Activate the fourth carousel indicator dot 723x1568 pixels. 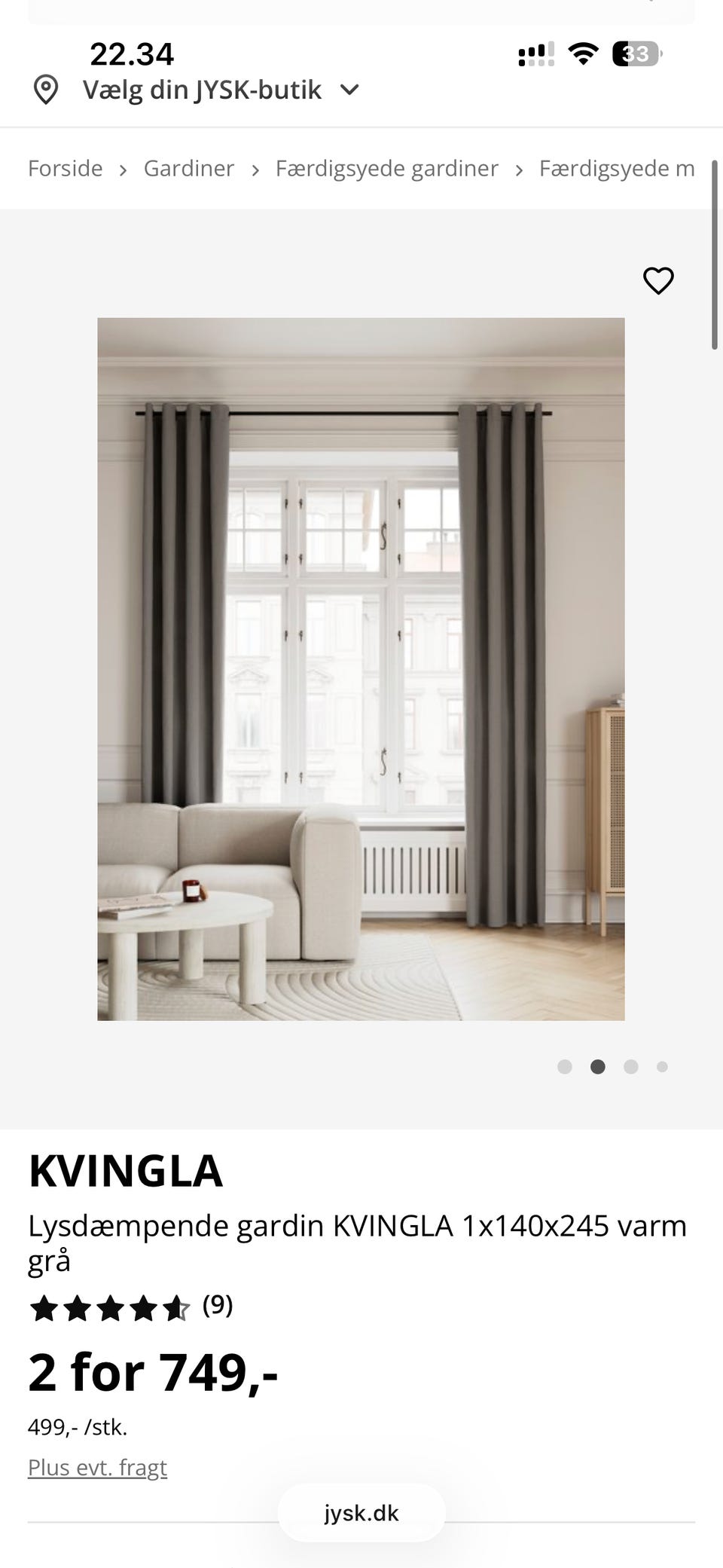pos(663,1067)
